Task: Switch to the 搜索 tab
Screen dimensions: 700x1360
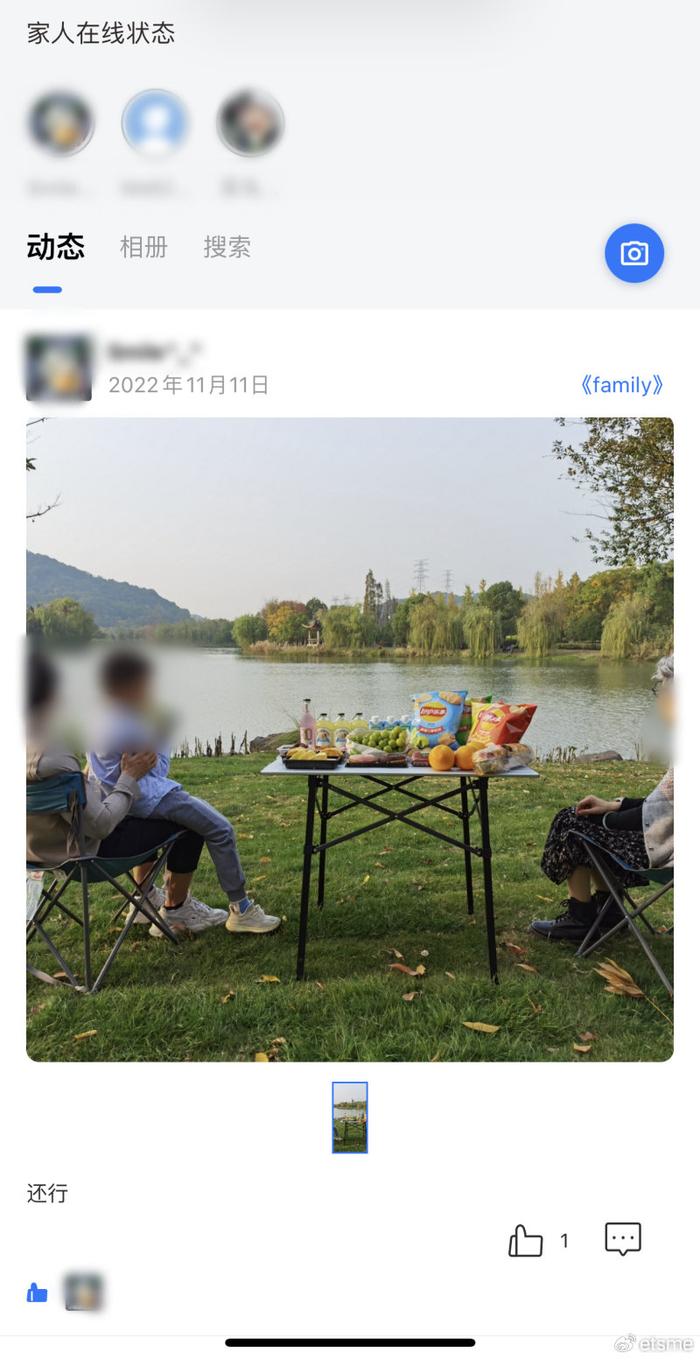Action: (227, 247)
